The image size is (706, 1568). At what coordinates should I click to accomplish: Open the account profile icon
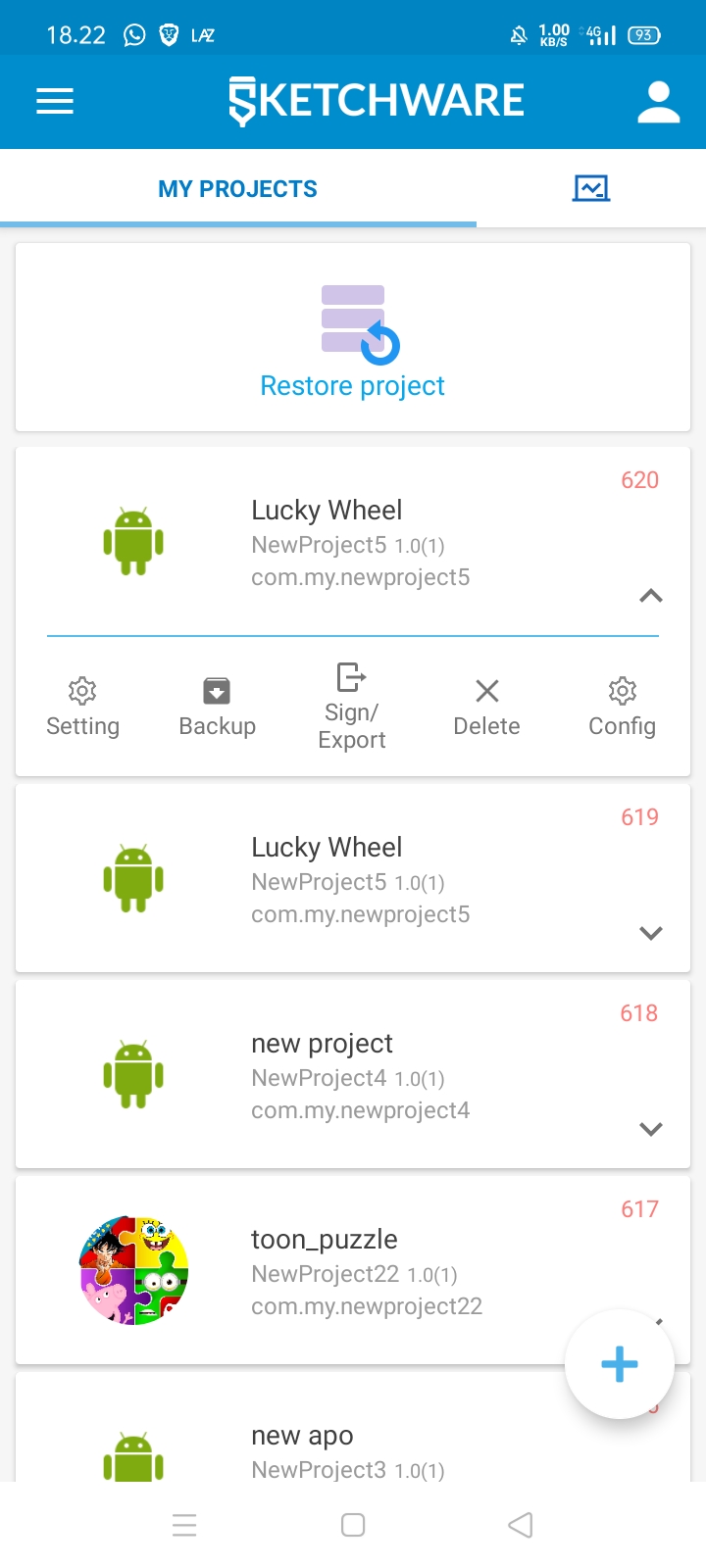pos(658,102)
